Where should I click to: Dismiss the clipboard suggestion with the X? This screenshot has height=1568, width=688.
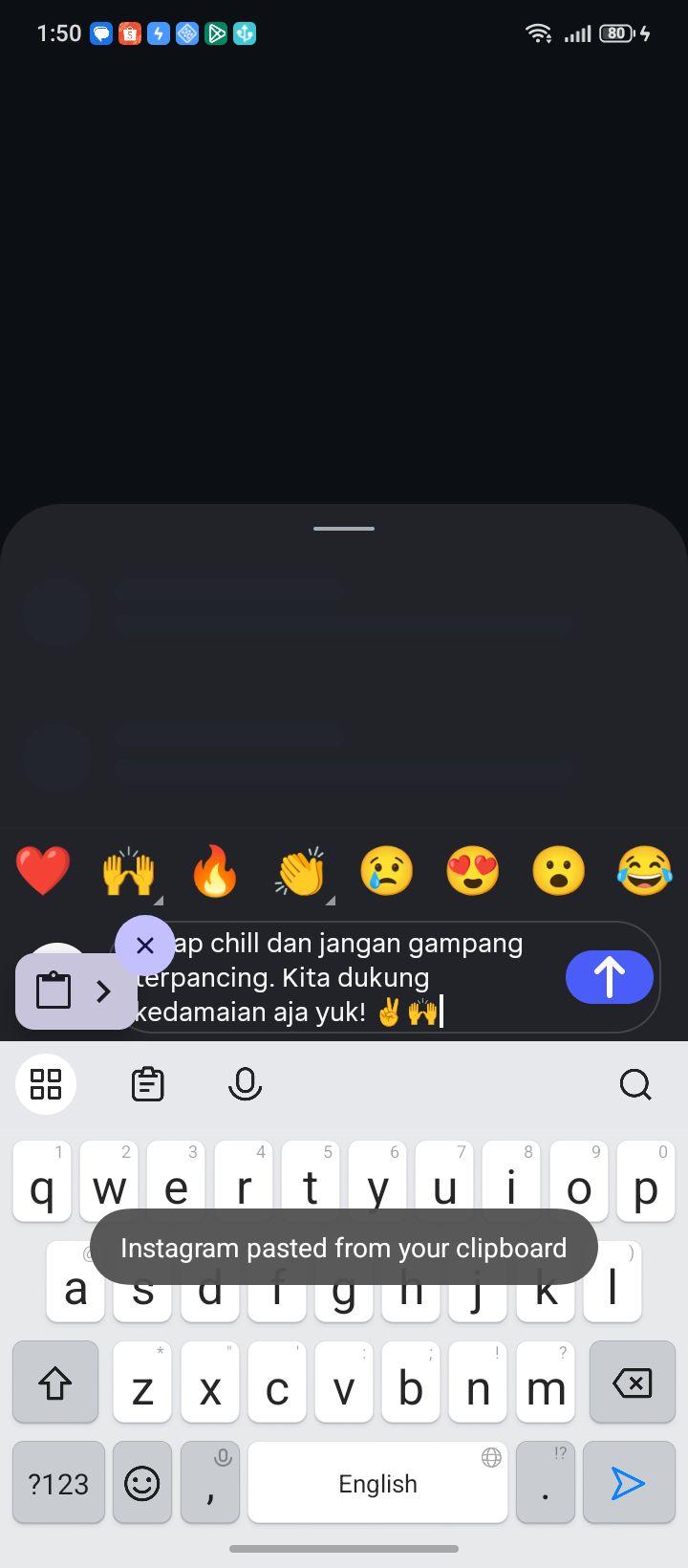point(145,946)
